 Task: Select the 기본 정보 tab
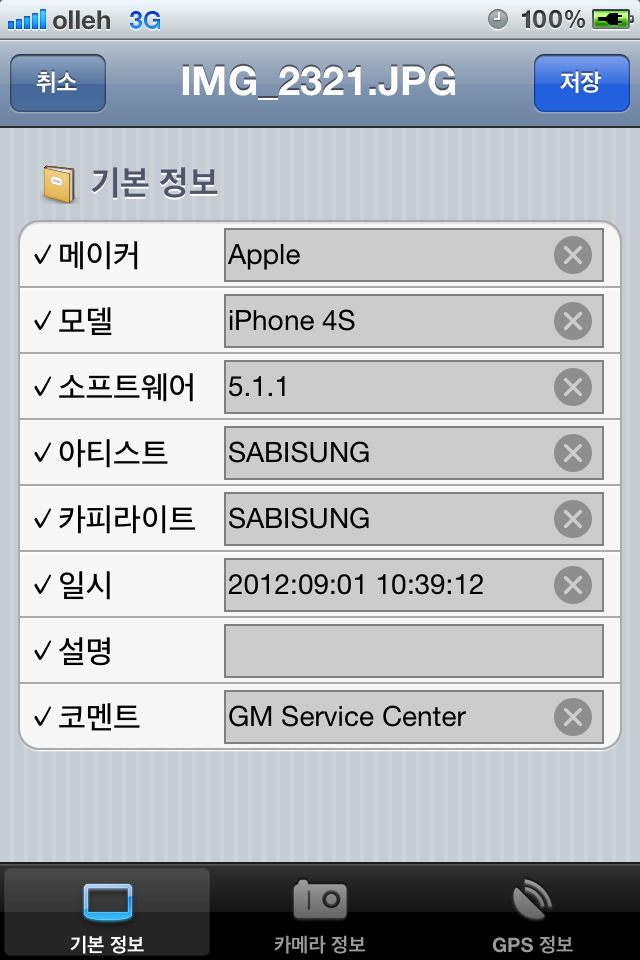pos(107,915)
